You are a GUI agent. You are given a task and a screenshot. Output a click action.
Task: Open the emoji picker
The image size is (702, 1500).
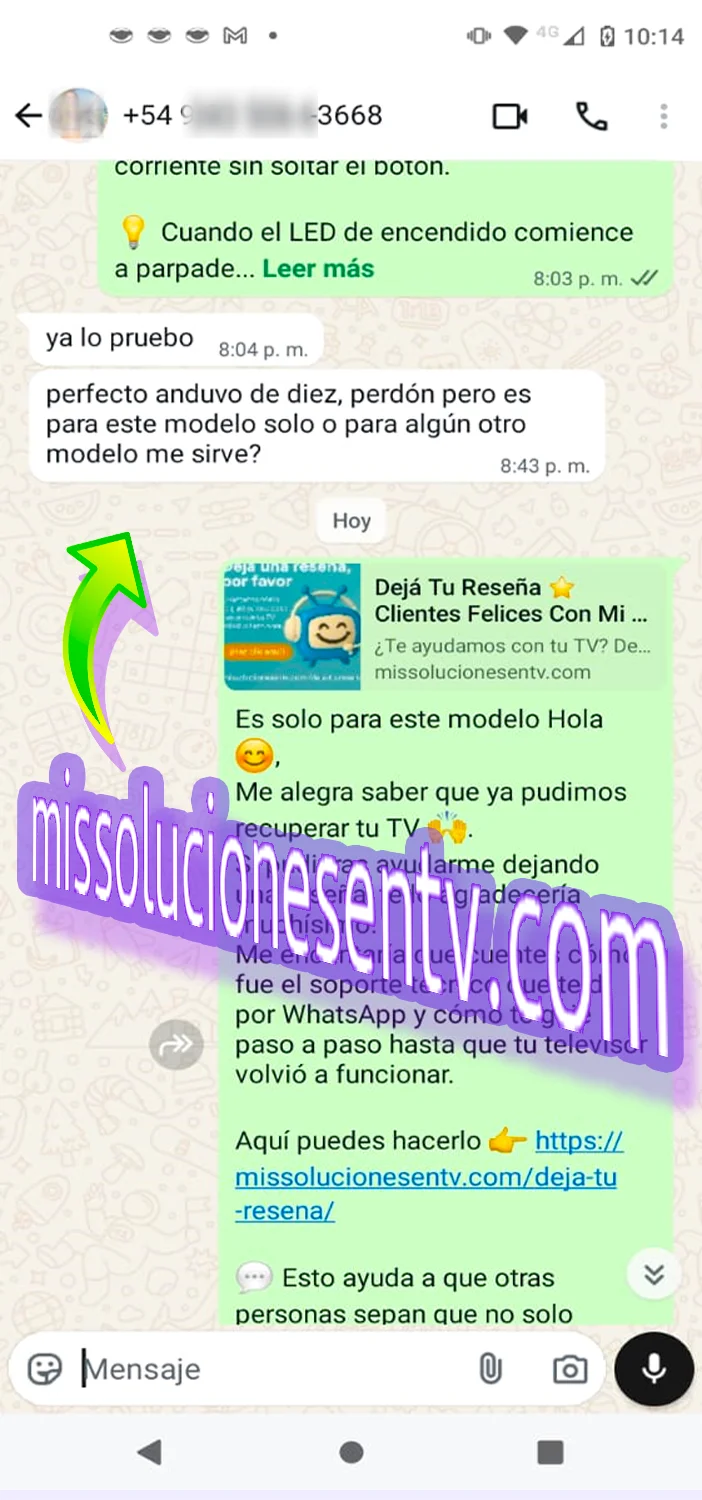pyautogui.click(x=45, y=1368)
